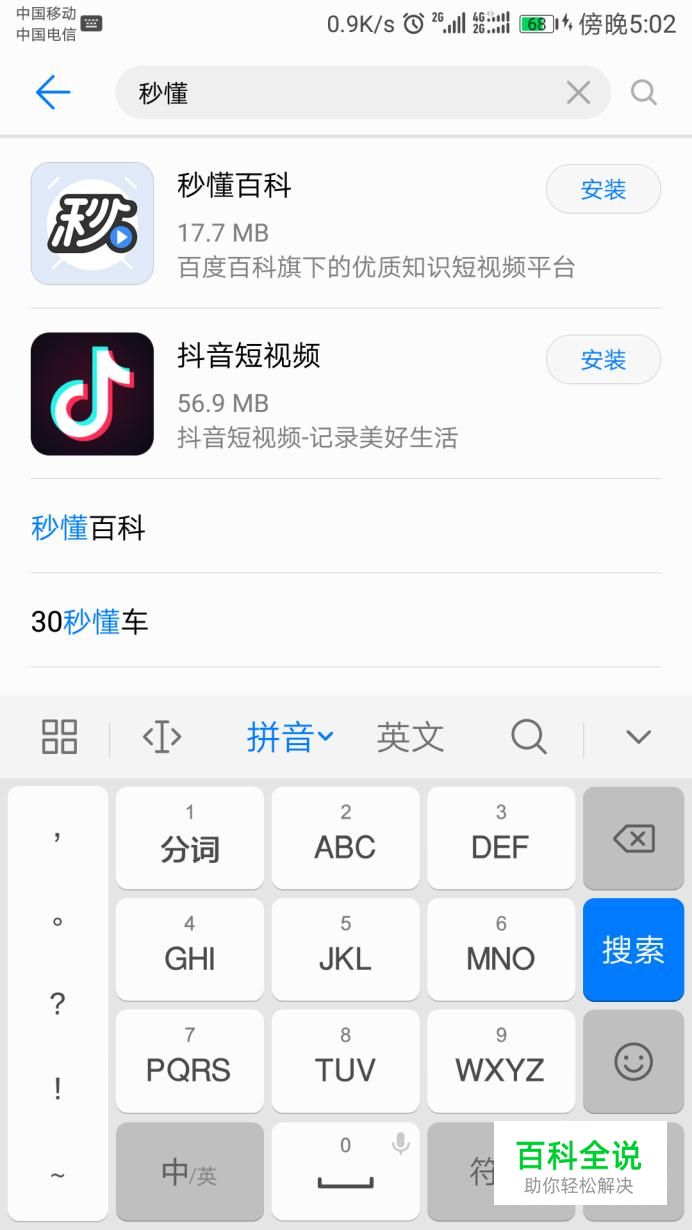
Task: Open the keyboard's 拼音 input mode dropdown
Action: click(289, 738)
